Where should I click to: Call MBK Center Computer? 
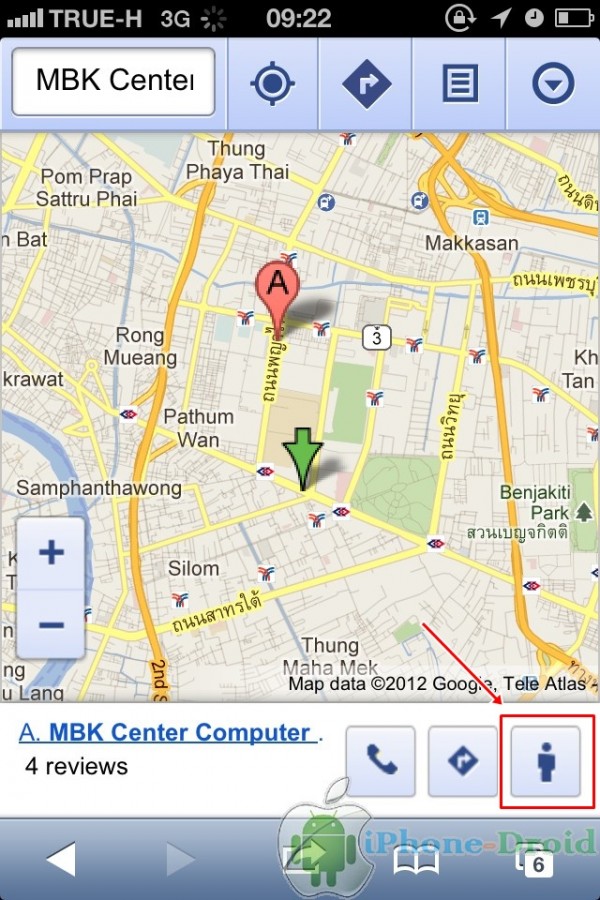click(x=381, y=762)
